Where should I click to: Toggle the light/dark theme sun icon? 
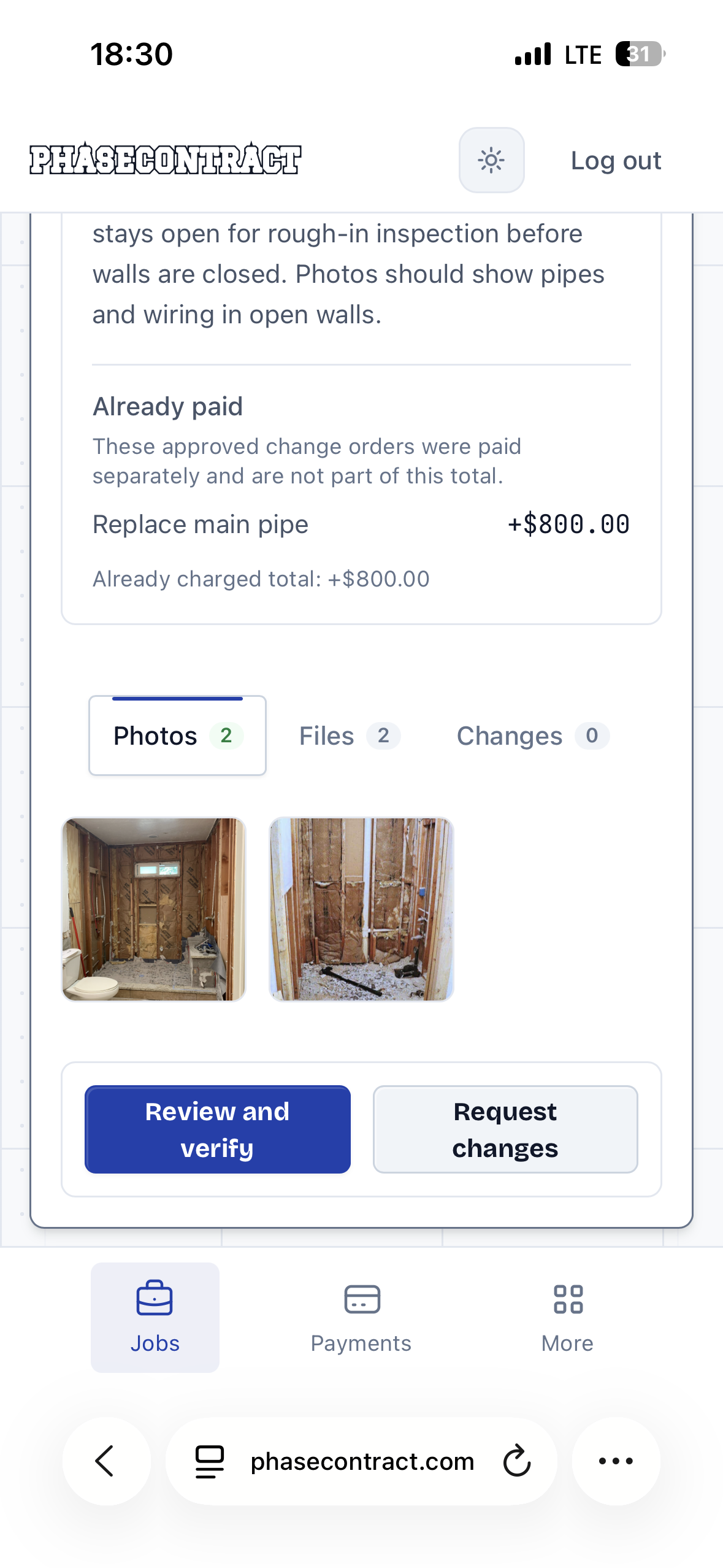pos(491,160)
